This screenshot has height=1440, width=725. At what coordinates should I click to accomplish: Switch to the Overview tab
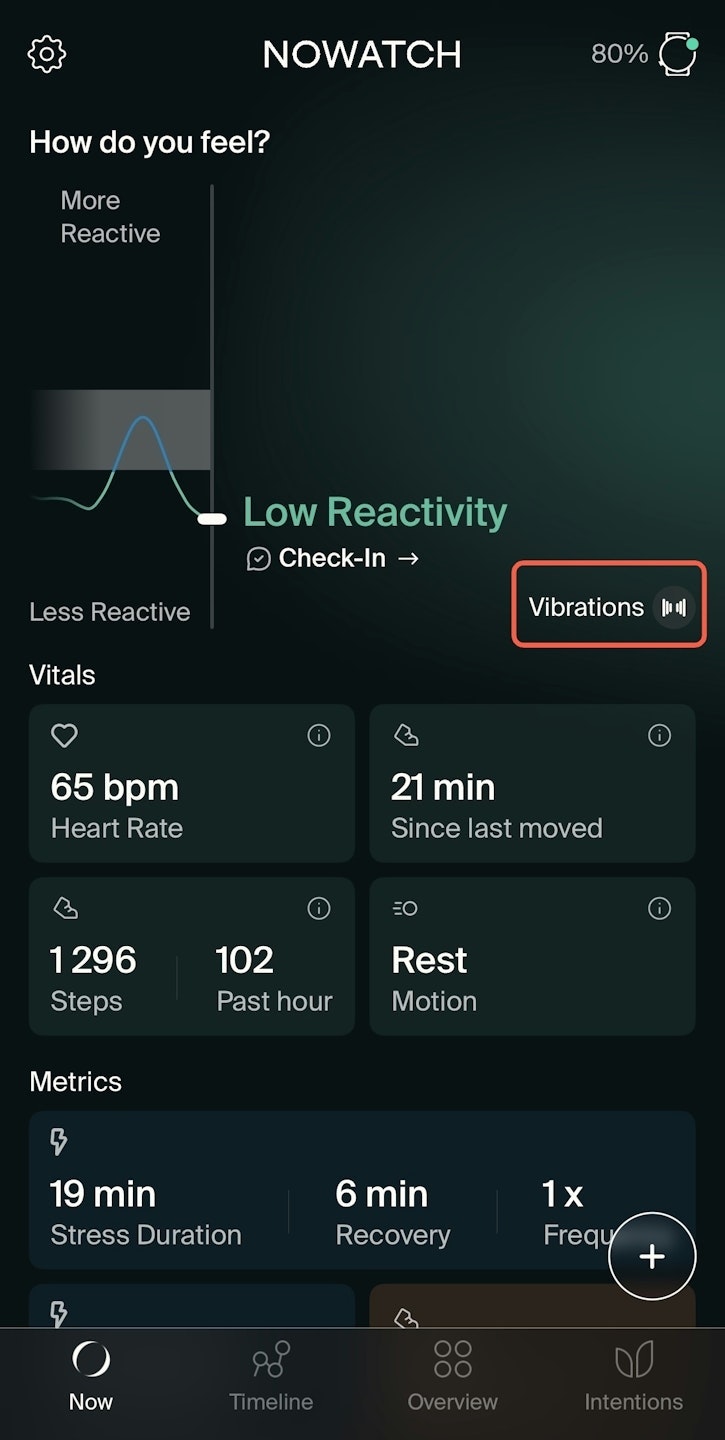452,1376
